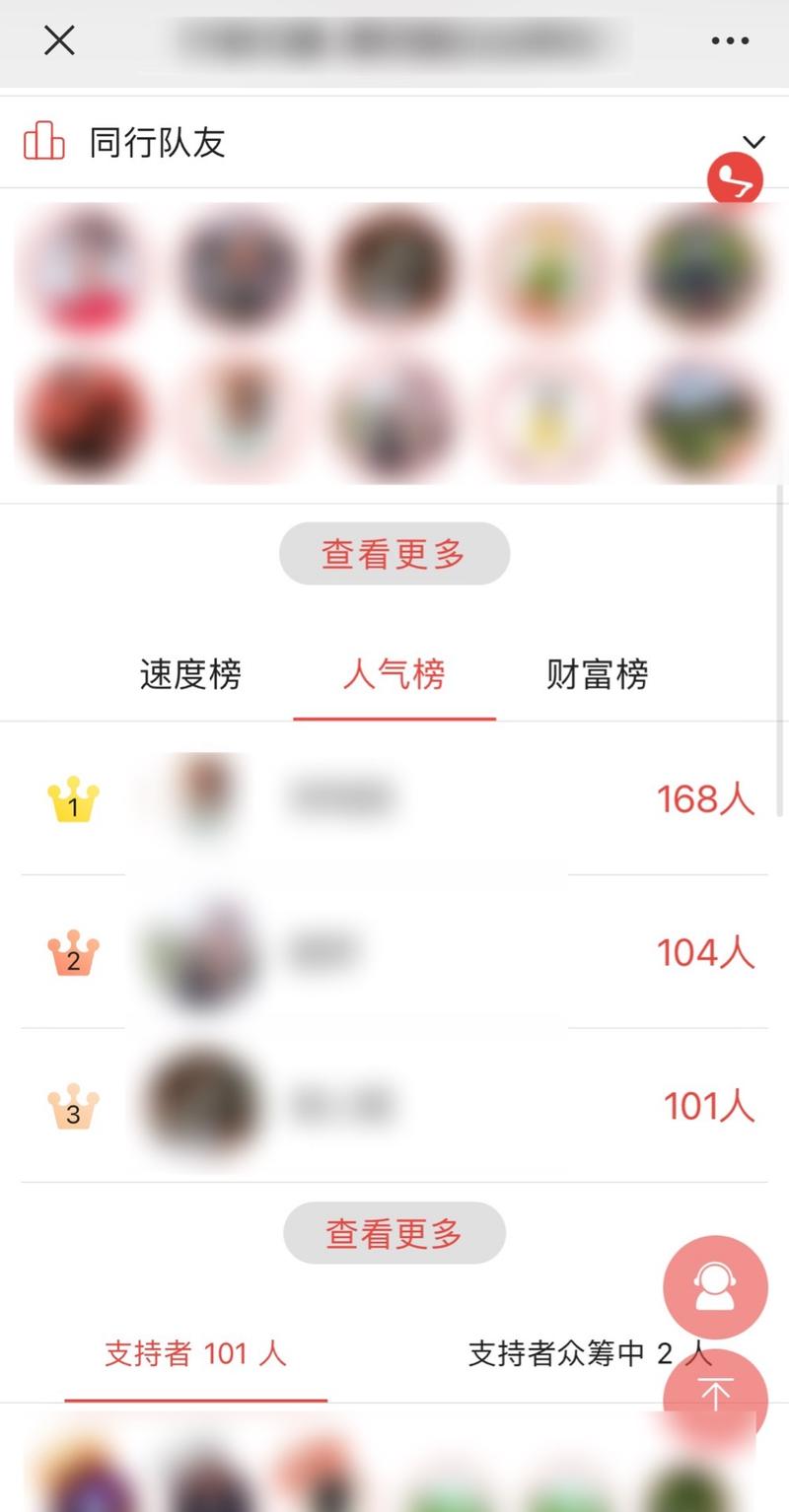Tap the red floating shuttlecock badge icon

point(736,178)
